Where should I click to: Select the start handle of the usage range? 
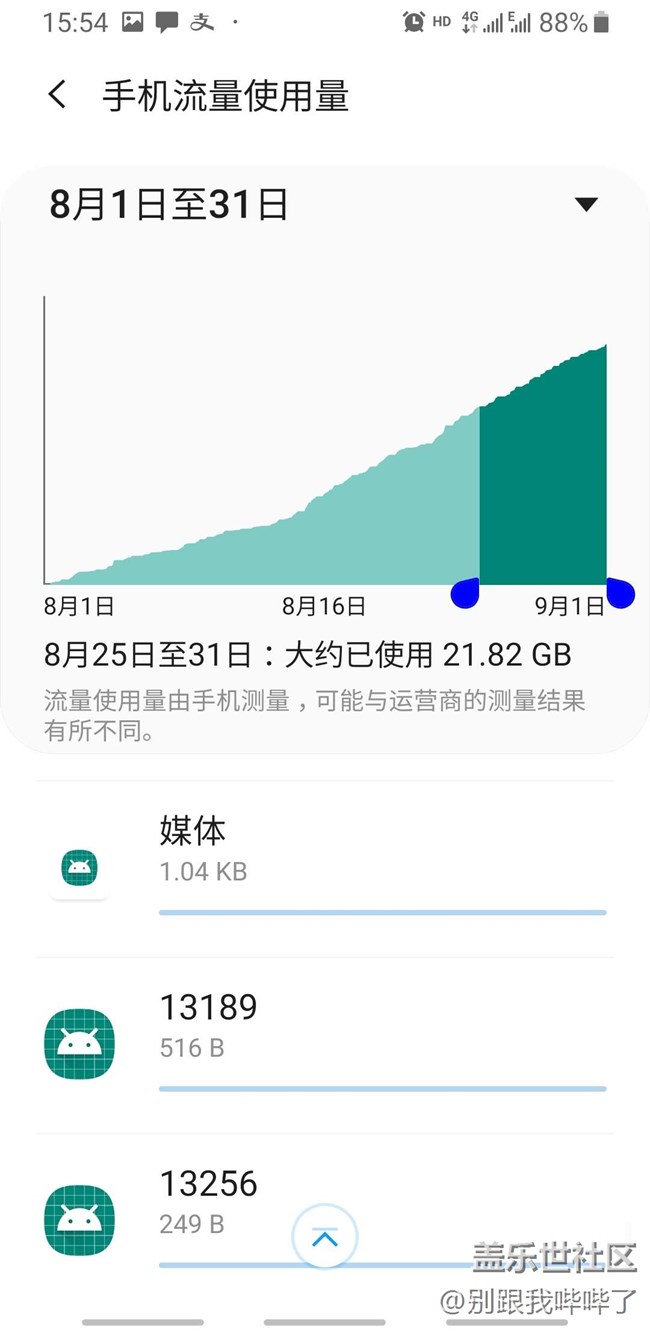465,593
